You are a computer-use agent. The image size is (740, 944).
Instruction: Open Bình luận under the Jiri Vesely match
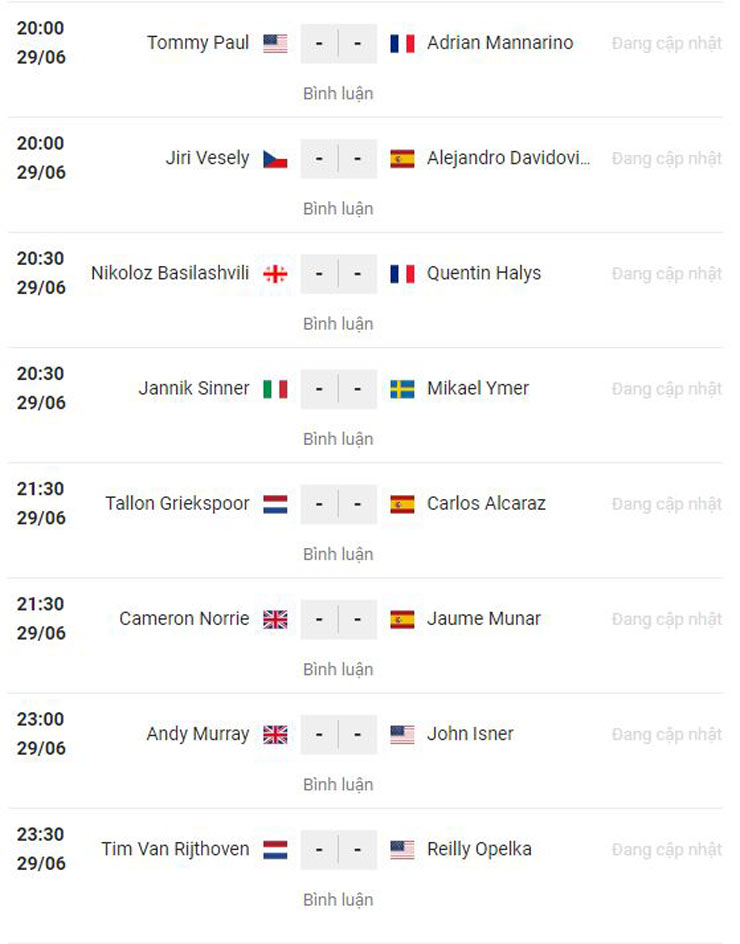click(338, 208)
